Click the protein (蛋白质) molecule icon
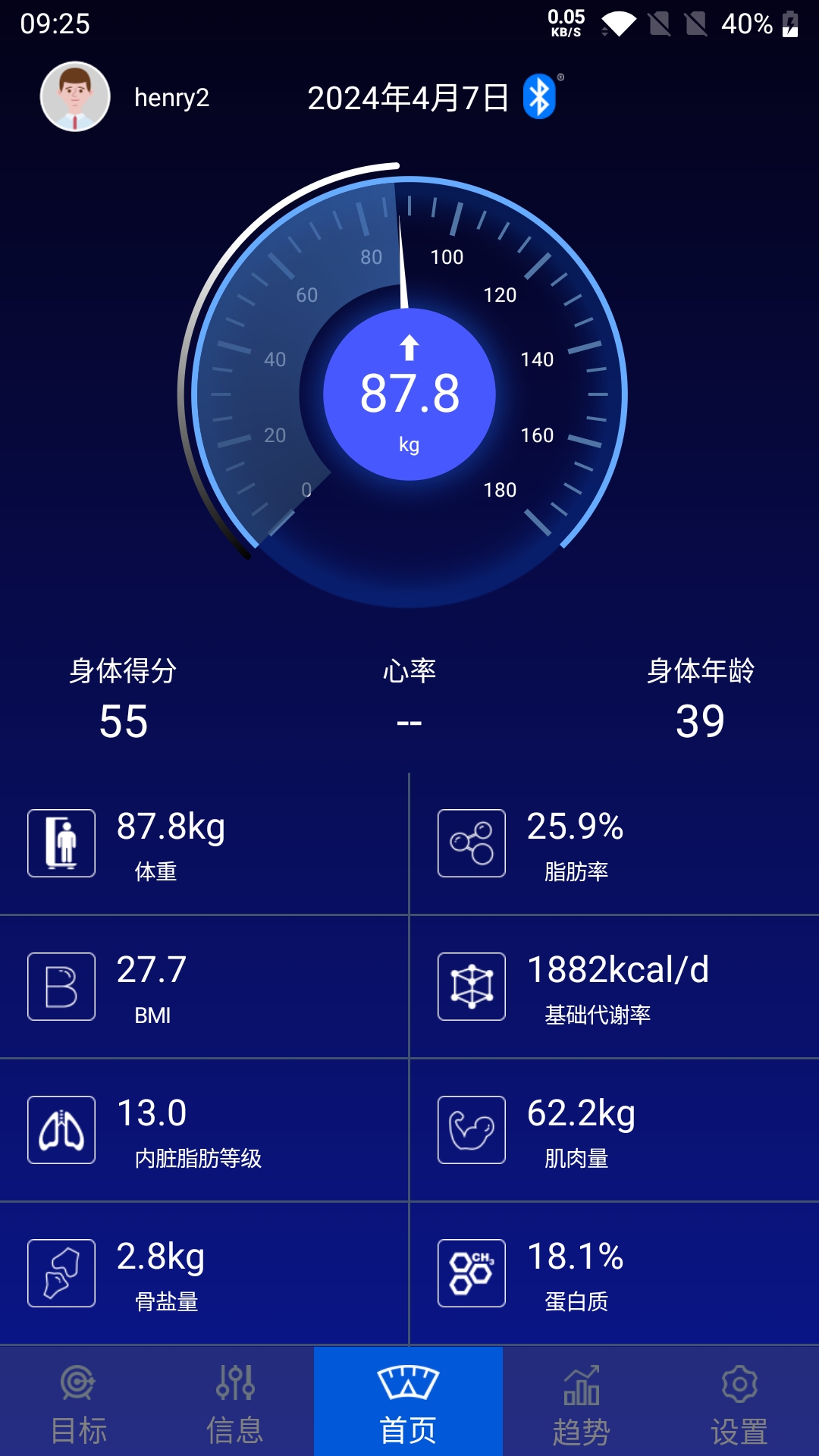Image resolution: width=819 pixels, height=1456 pixels. [471, 1273]
